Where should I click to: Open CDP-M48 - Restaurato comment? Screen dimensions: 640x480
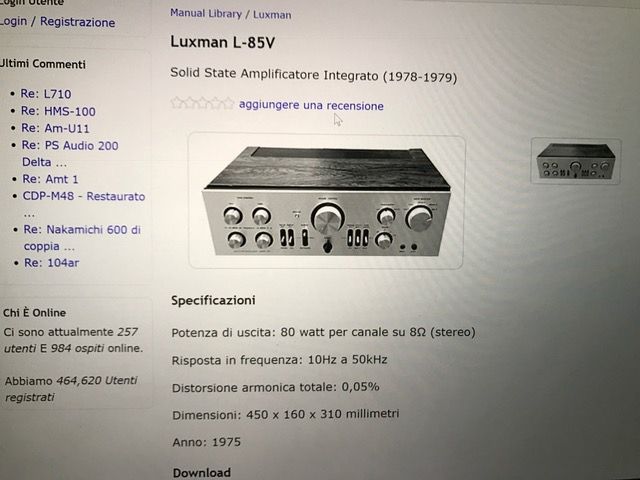click(83, 196)
